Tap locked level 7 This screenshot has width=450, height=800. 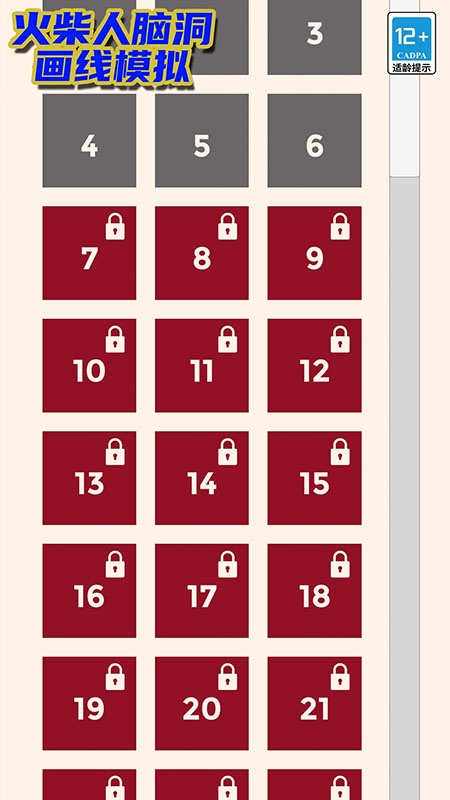(x=89, y=253)
